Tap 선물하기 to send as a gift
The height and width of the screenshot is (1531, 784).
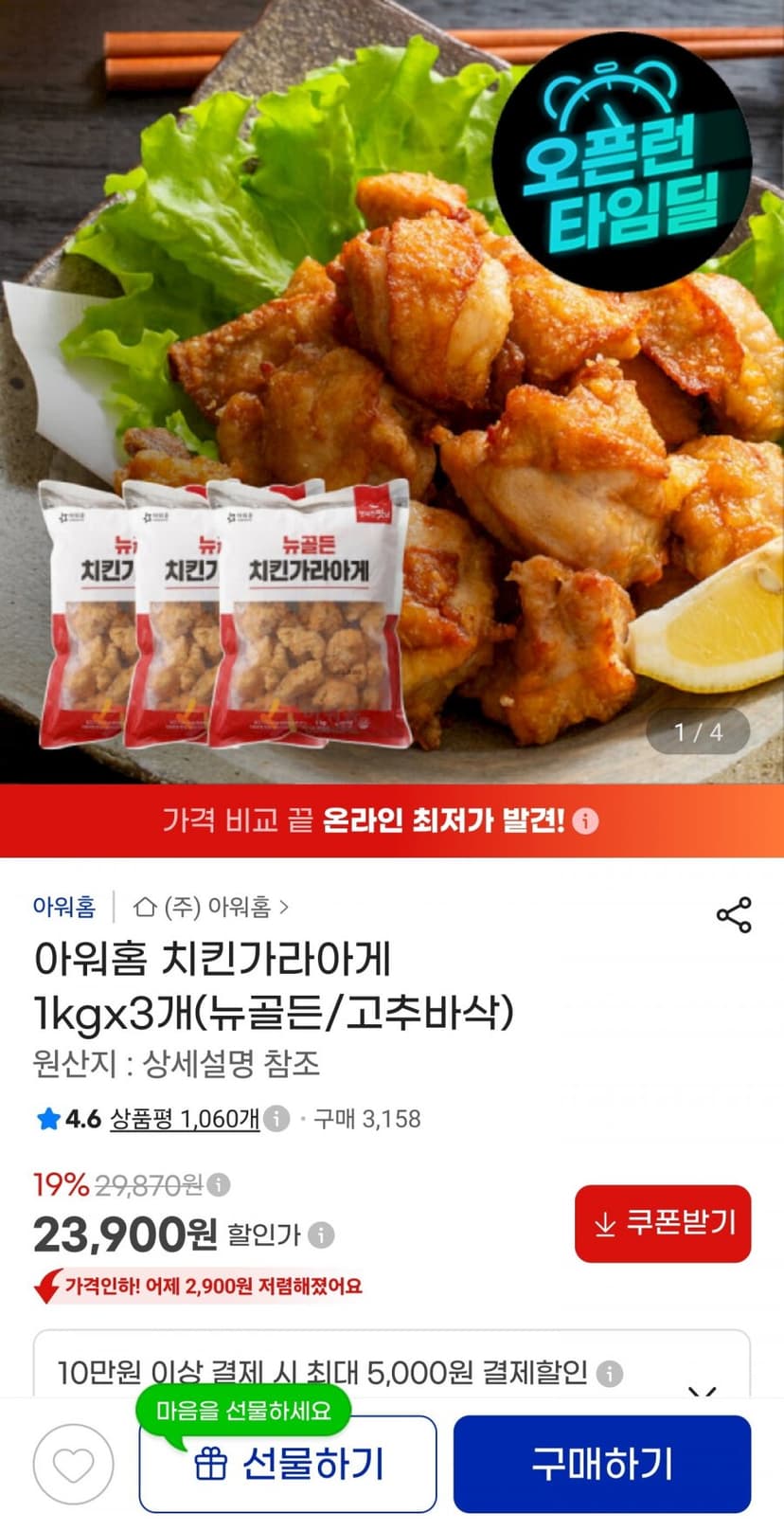point(288,1465)
